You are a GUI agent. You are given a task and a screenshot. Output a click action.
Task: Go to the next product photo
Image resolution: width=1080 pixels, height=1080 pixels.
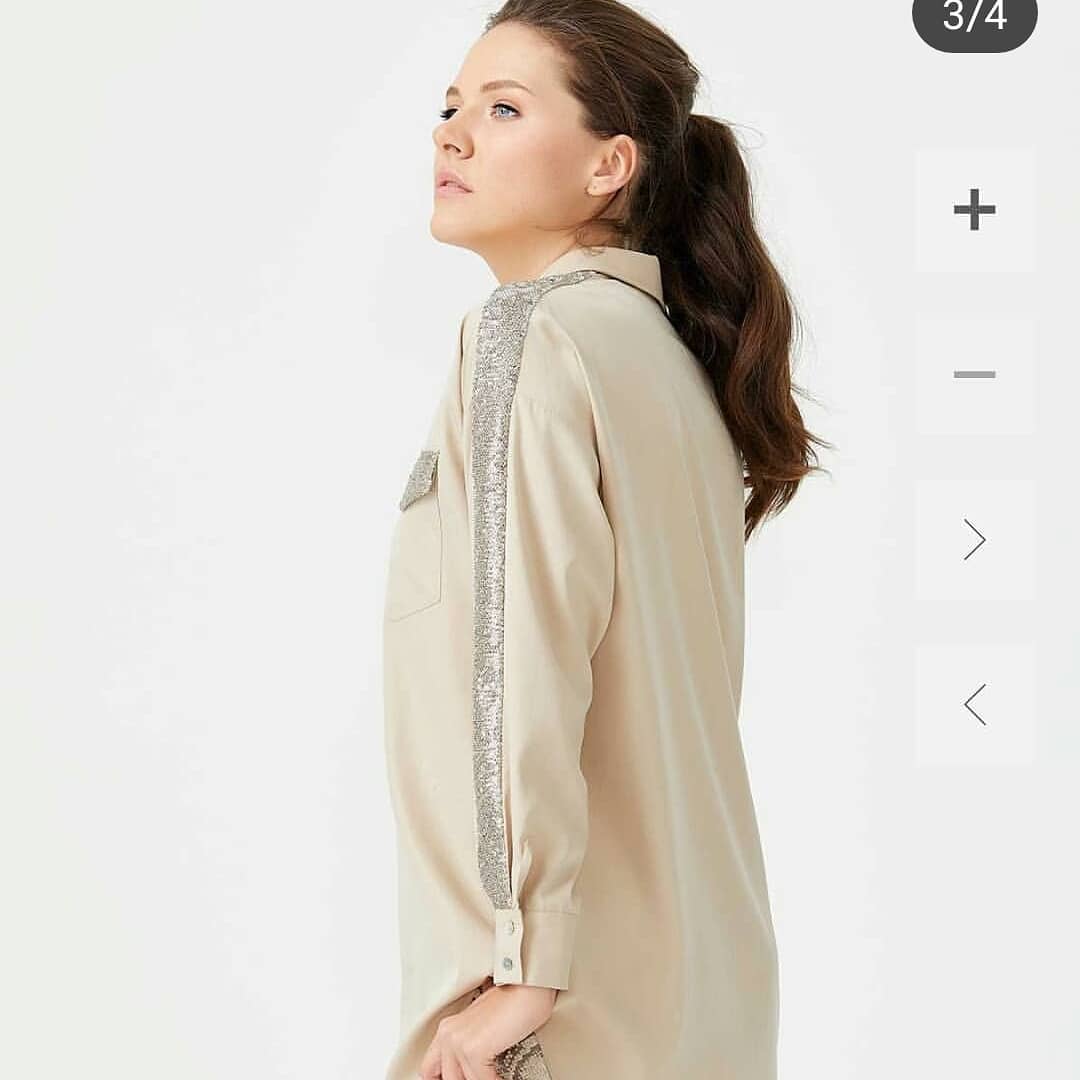coord(975,539)
